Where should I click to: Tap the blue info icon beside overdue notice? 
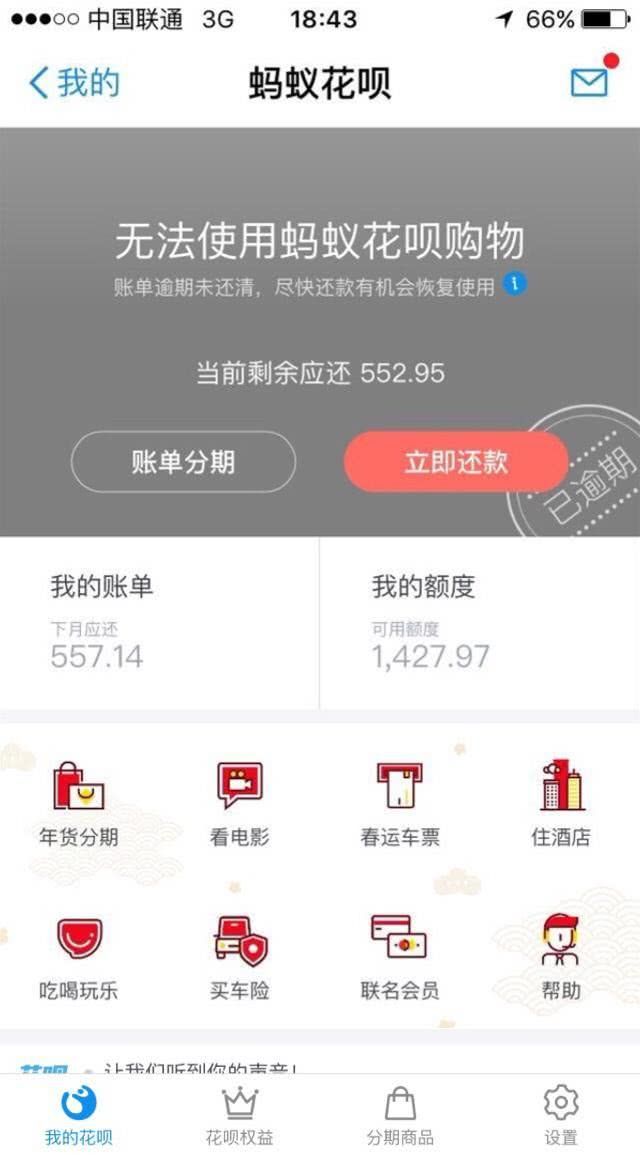pos(515,284)
